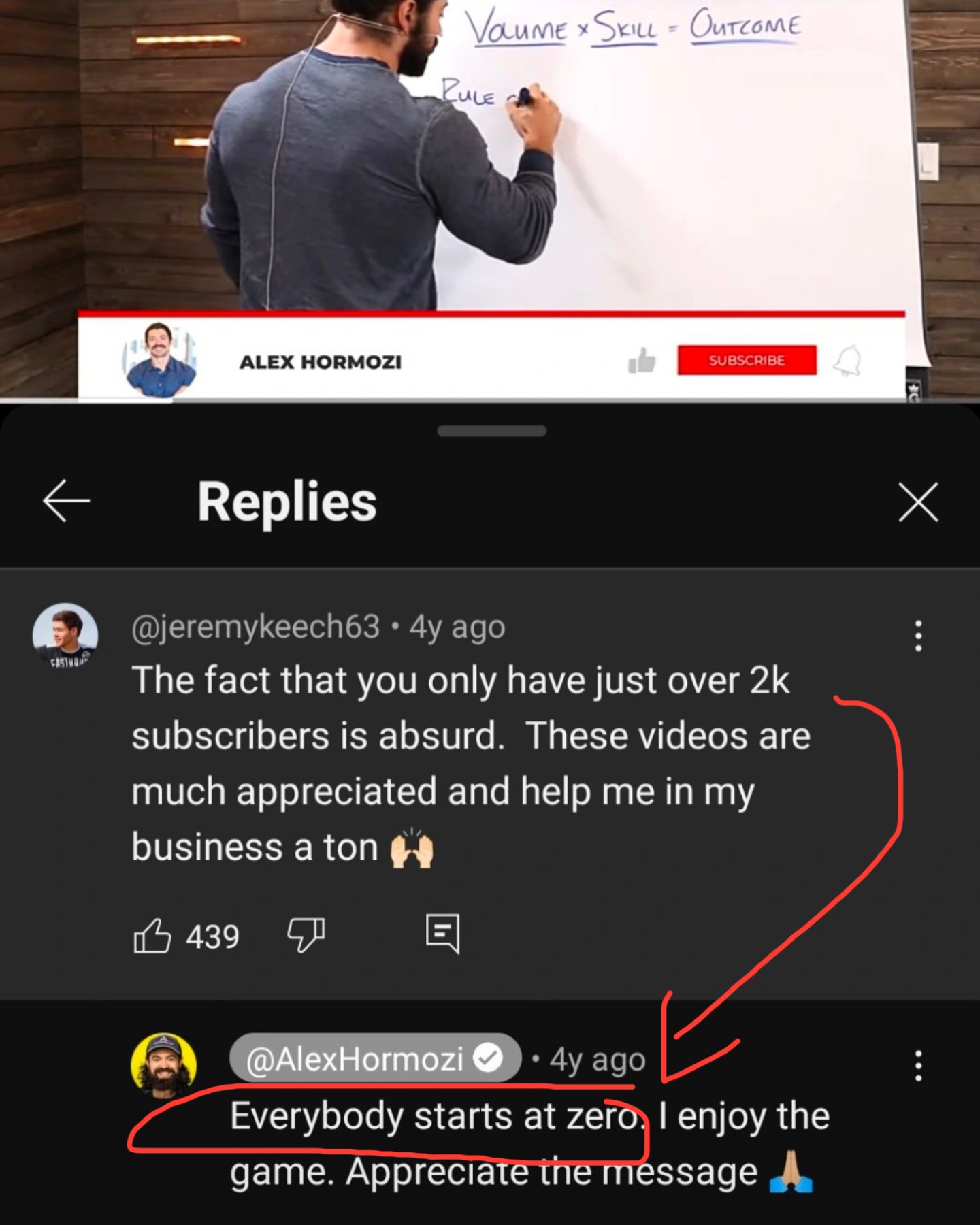The image size is (980, 1225).
Task: Go back from the Replies panel
Action: tap(66, 501)
